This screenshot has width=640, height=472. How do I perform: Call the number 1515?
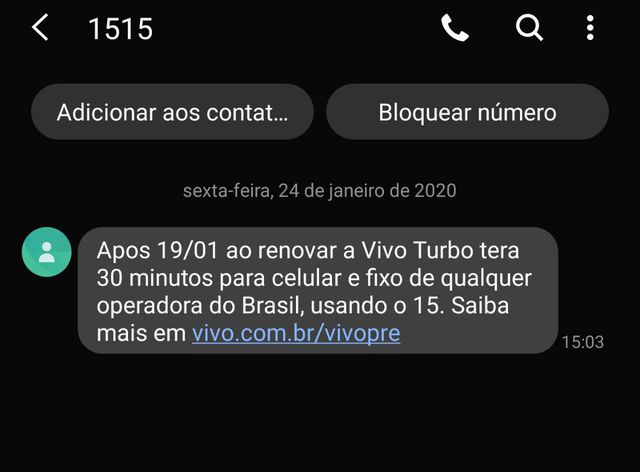455,28
